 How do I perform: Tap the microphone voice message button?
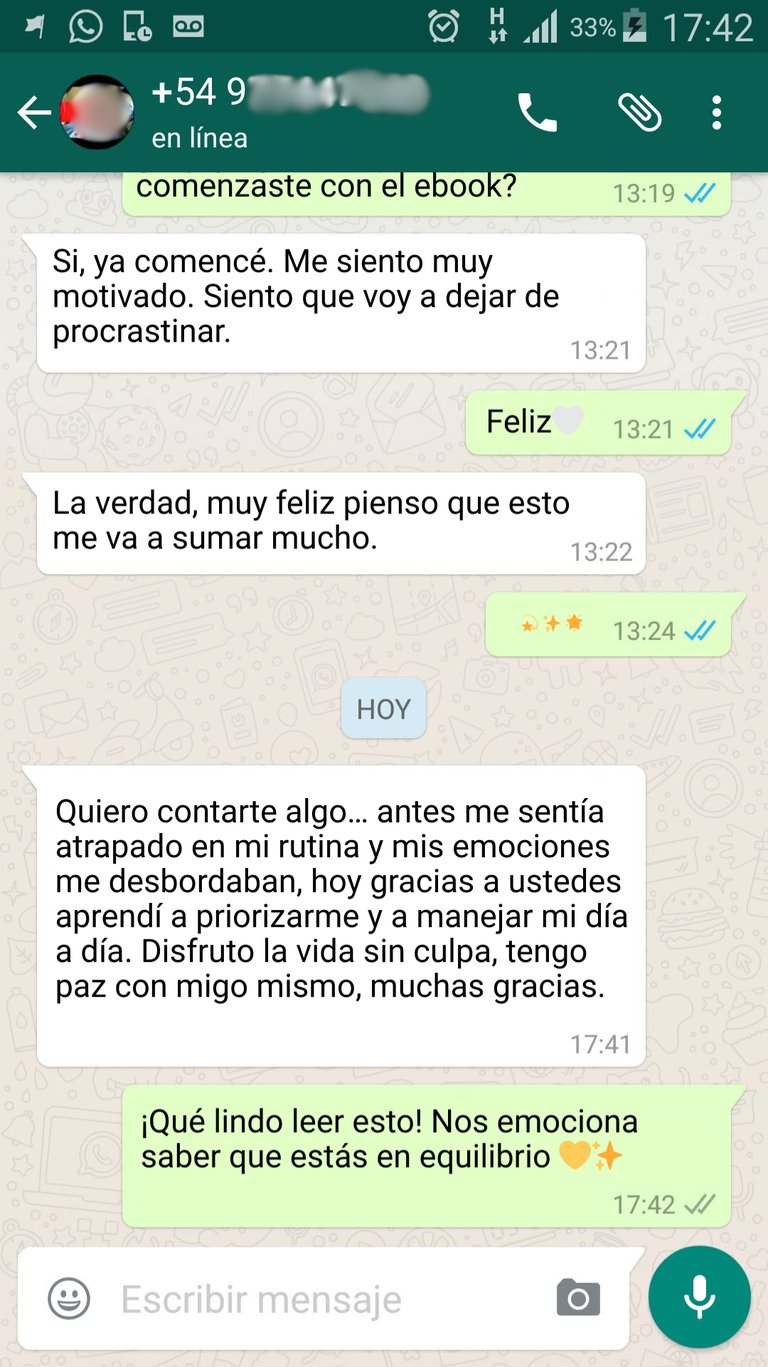tap(699, 1297)
